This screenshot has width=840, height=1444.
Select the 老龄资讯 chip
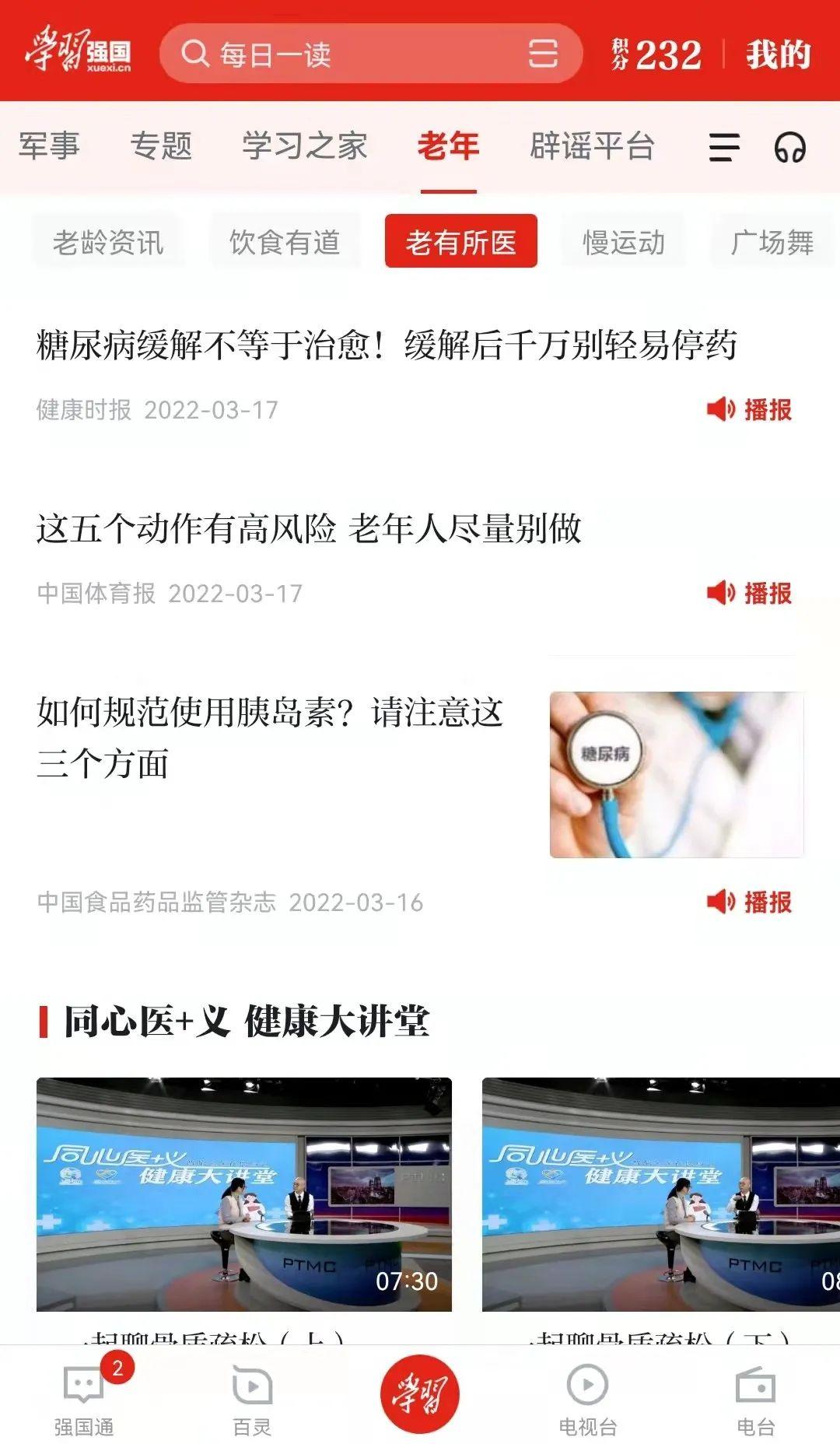click(x=108, y=242)
